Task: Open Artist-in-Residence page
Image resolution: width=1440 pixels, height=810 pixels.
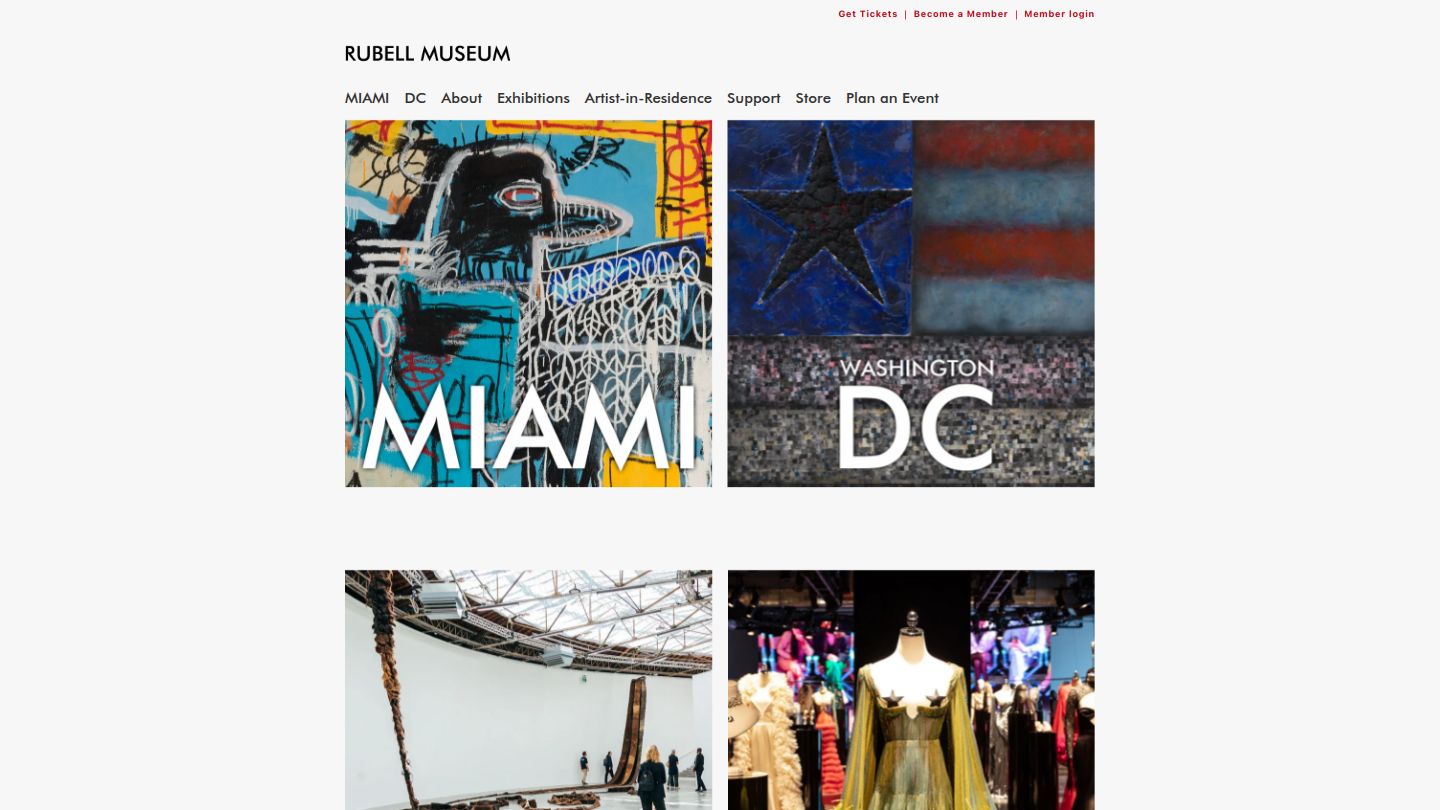Action: coord(648,98)
